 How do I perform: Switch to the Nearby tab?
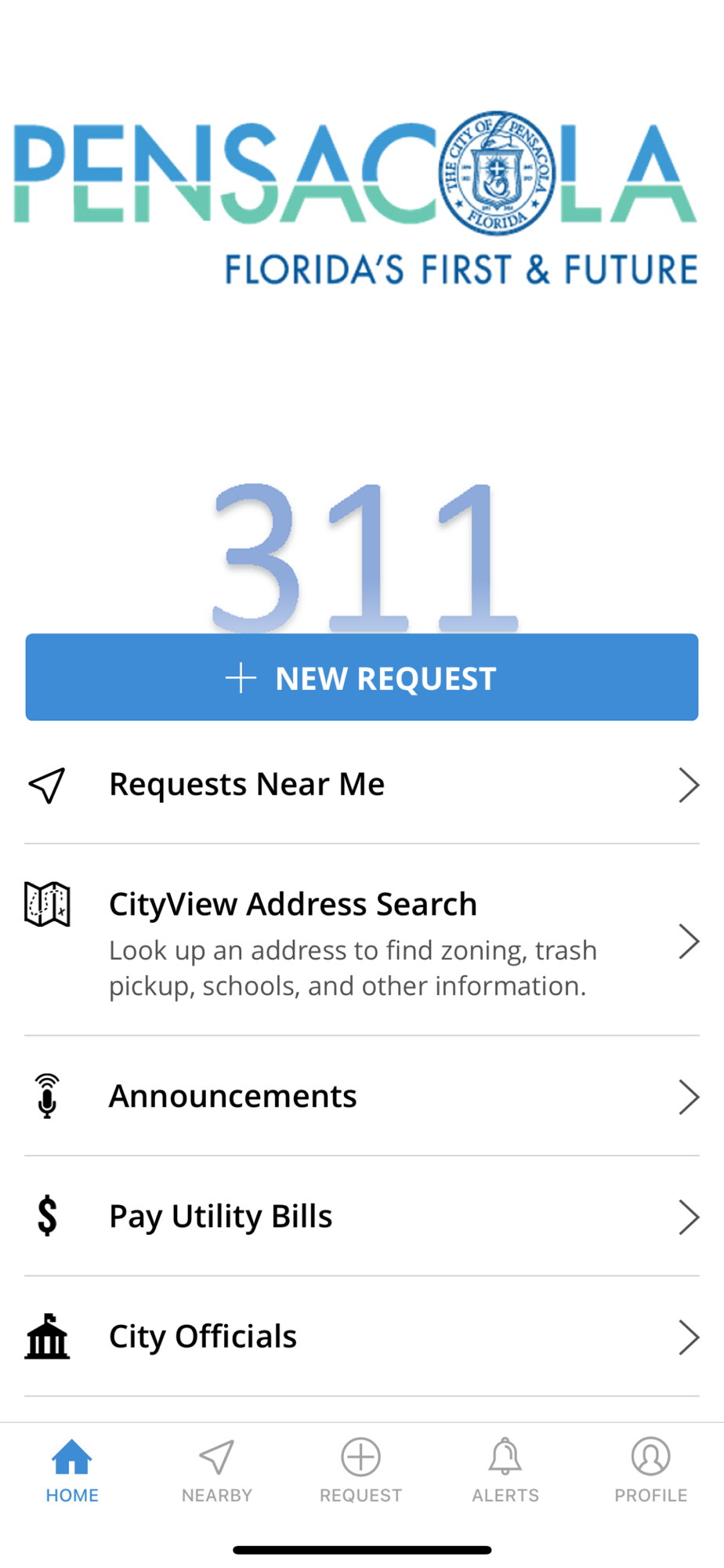pyautogui.click(x=217, y=1471)
